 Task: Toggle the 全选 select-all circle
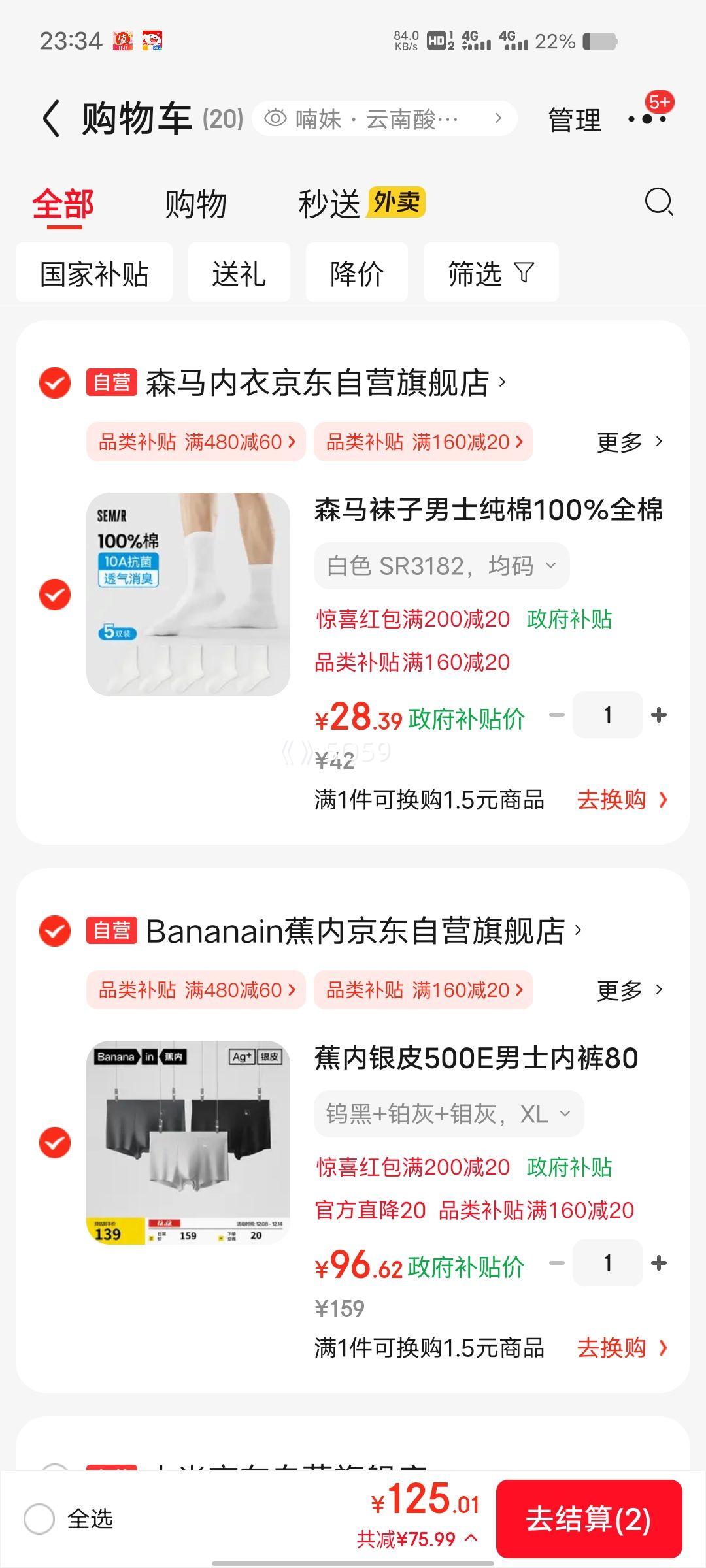click(x=39, y=1518)
